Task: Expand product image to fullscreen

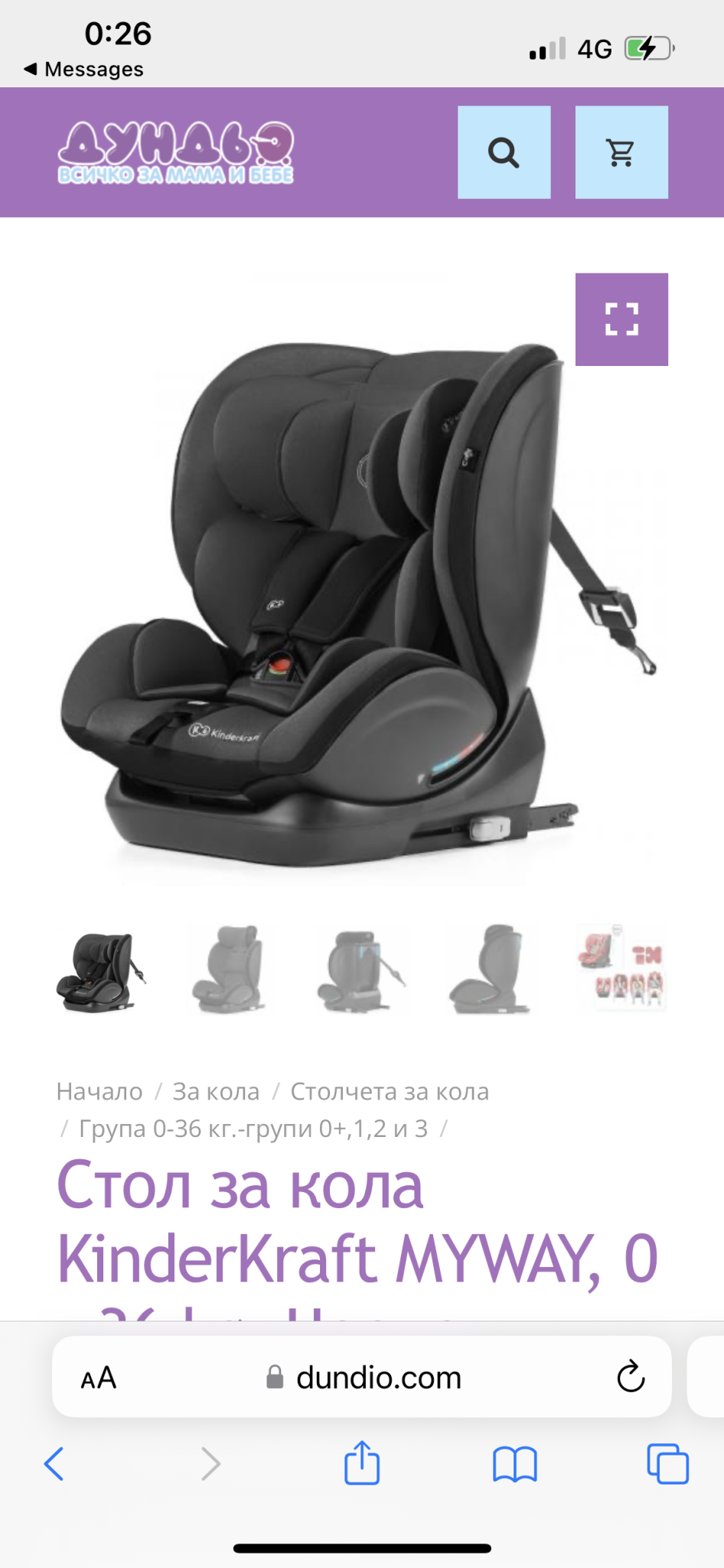Action: 621,319
